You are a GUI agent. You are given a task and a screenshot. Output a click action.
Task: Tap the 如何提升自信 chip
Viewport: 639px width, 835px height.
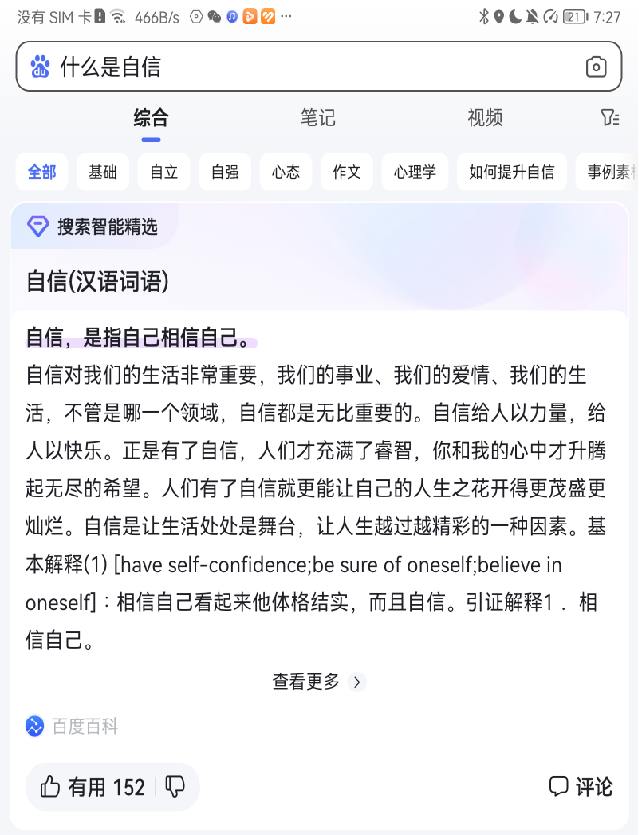click(x=512, y=172)
